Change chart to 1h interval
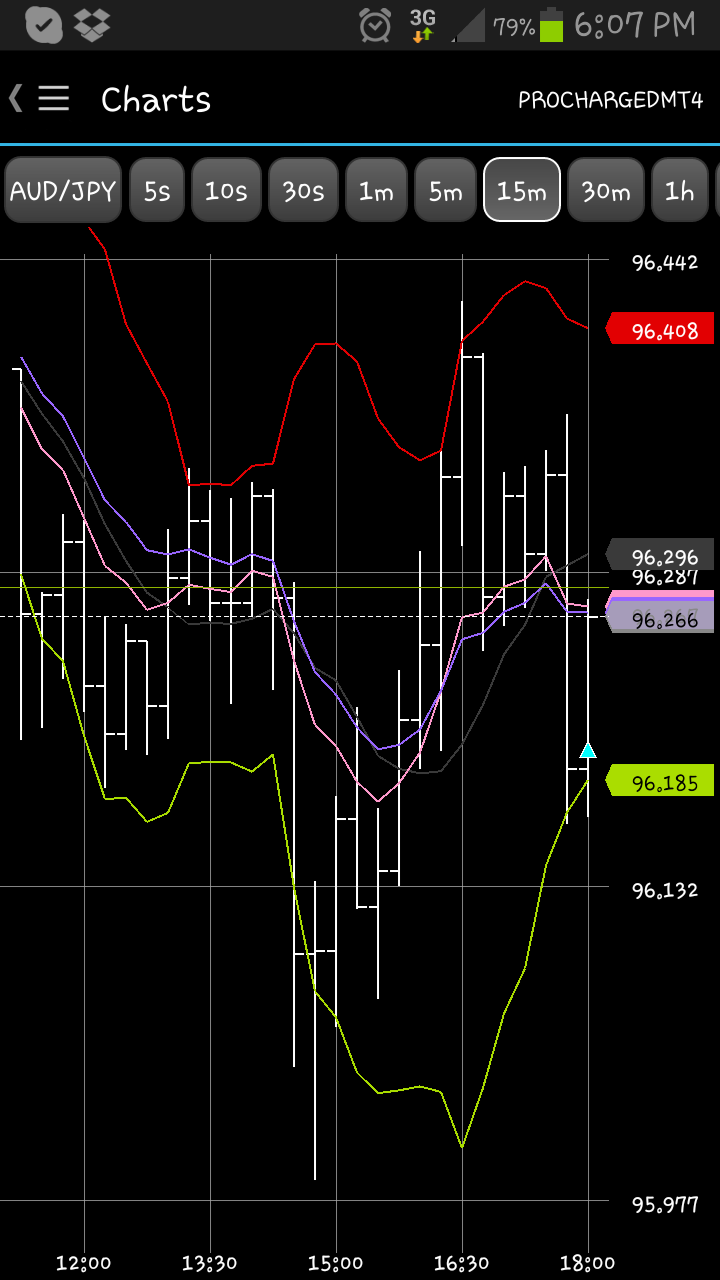Screen dimensions: 720x1280 point(680,190)
